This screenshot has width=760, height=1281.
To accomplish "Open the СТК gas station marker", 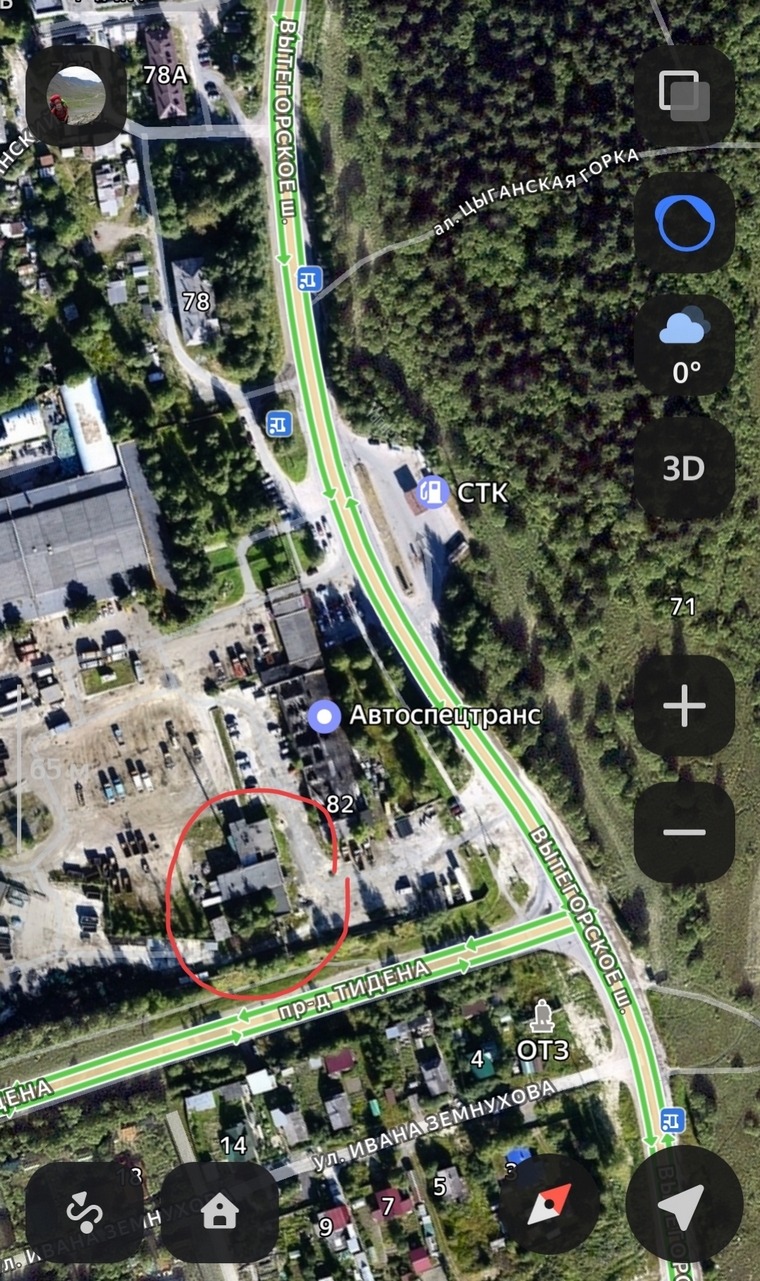I will (x=432, y=492).
